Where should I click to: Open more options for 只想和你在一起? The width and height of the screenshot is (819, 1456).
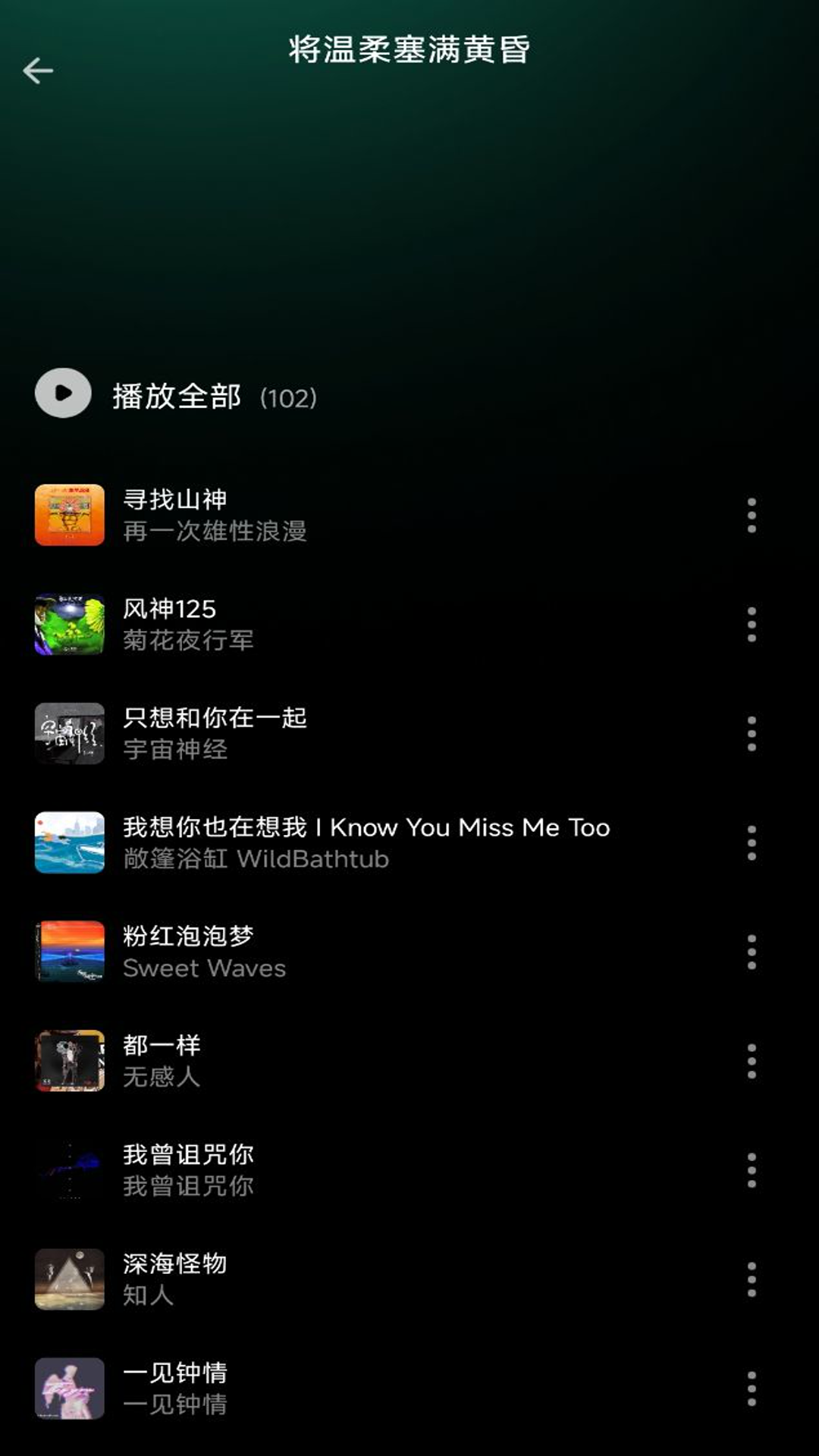[x=752, y=734]
